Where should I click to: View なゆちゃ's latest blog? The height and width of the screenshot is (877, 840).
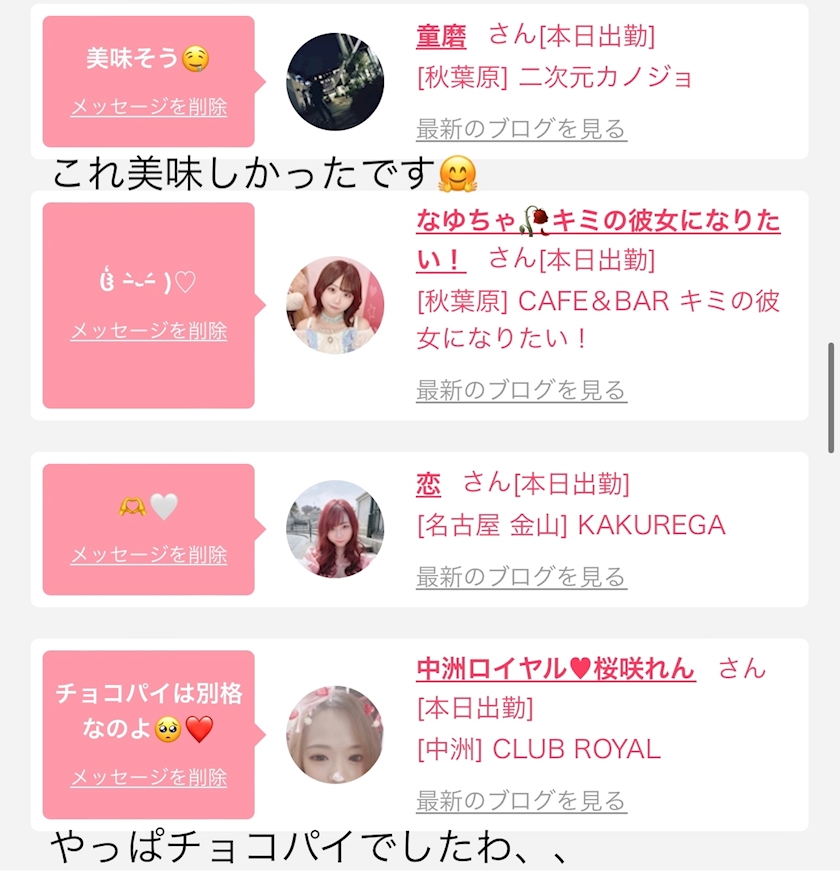pos(521,390)
